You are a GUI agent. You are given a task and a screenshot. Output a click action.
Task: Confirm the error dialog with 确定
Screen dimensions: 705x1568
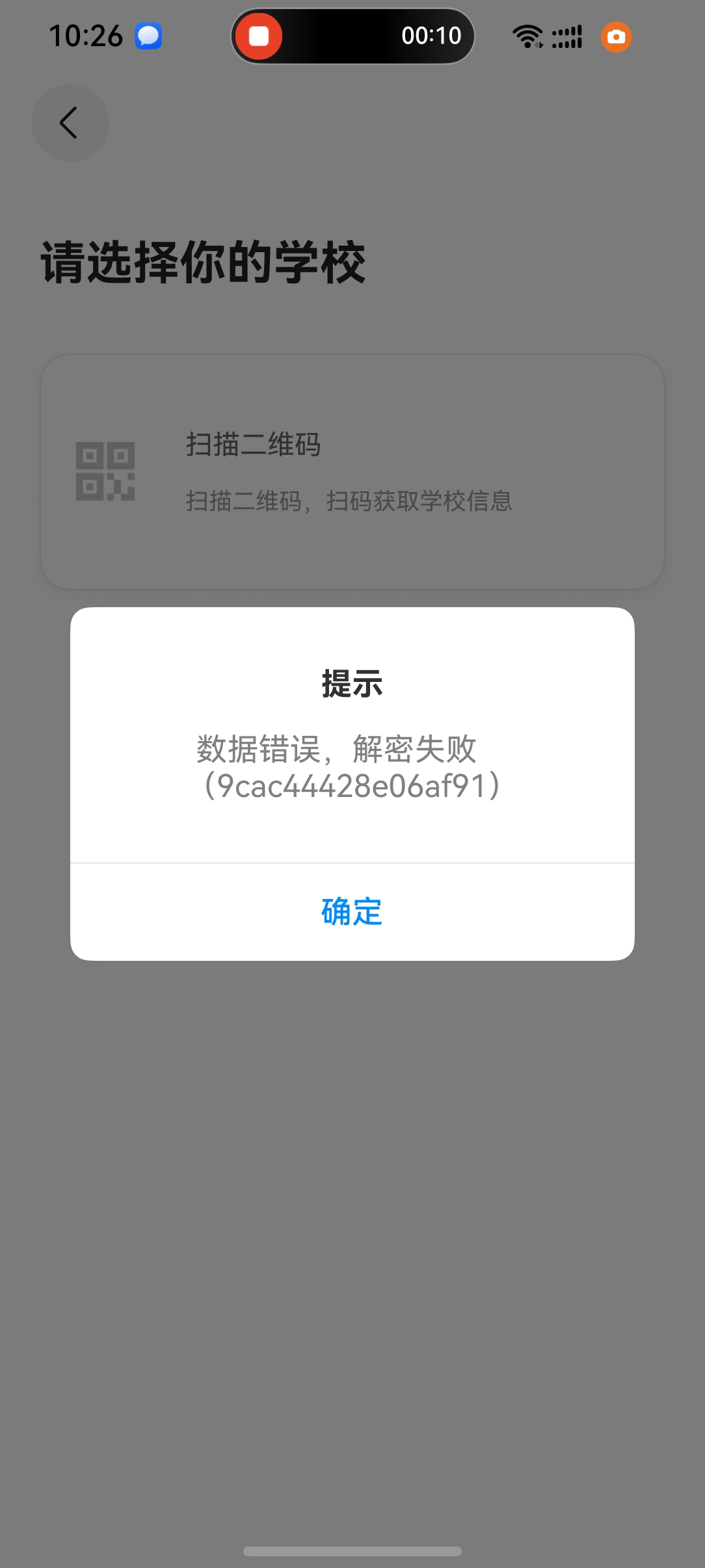[x=352, y=911]
